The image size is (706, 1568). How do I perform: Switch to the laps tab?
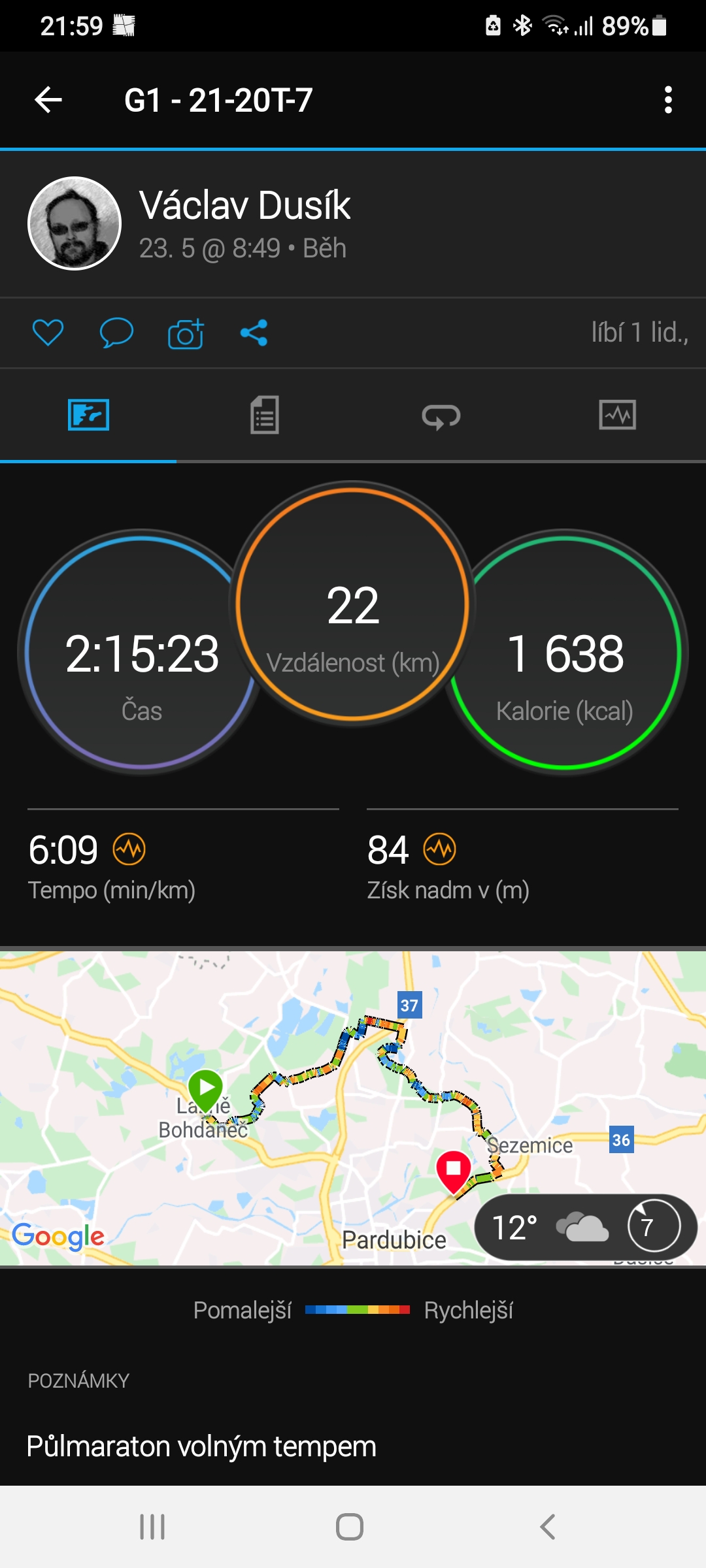click(x=441, y=416)
